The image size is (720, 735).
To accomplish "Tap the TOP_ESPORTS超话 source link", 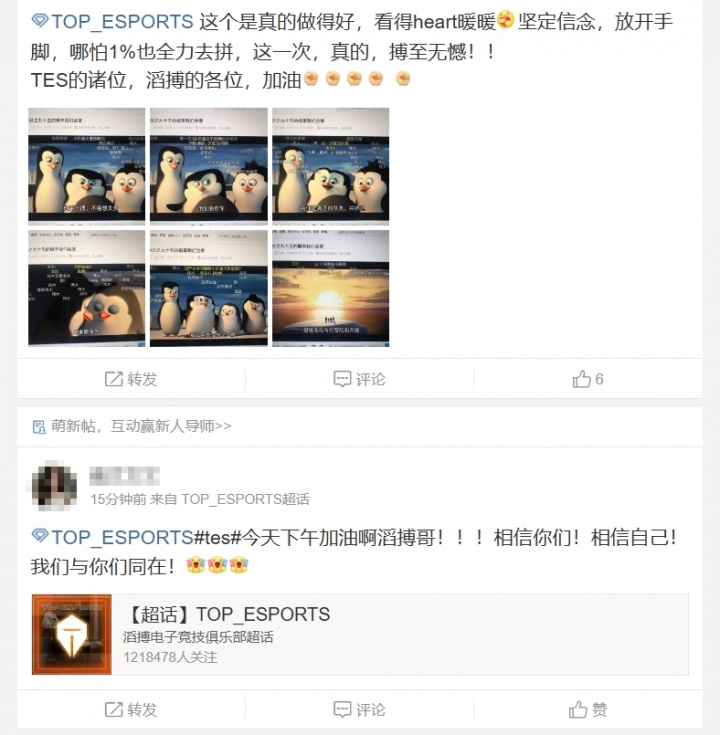I will coord(245,499).
